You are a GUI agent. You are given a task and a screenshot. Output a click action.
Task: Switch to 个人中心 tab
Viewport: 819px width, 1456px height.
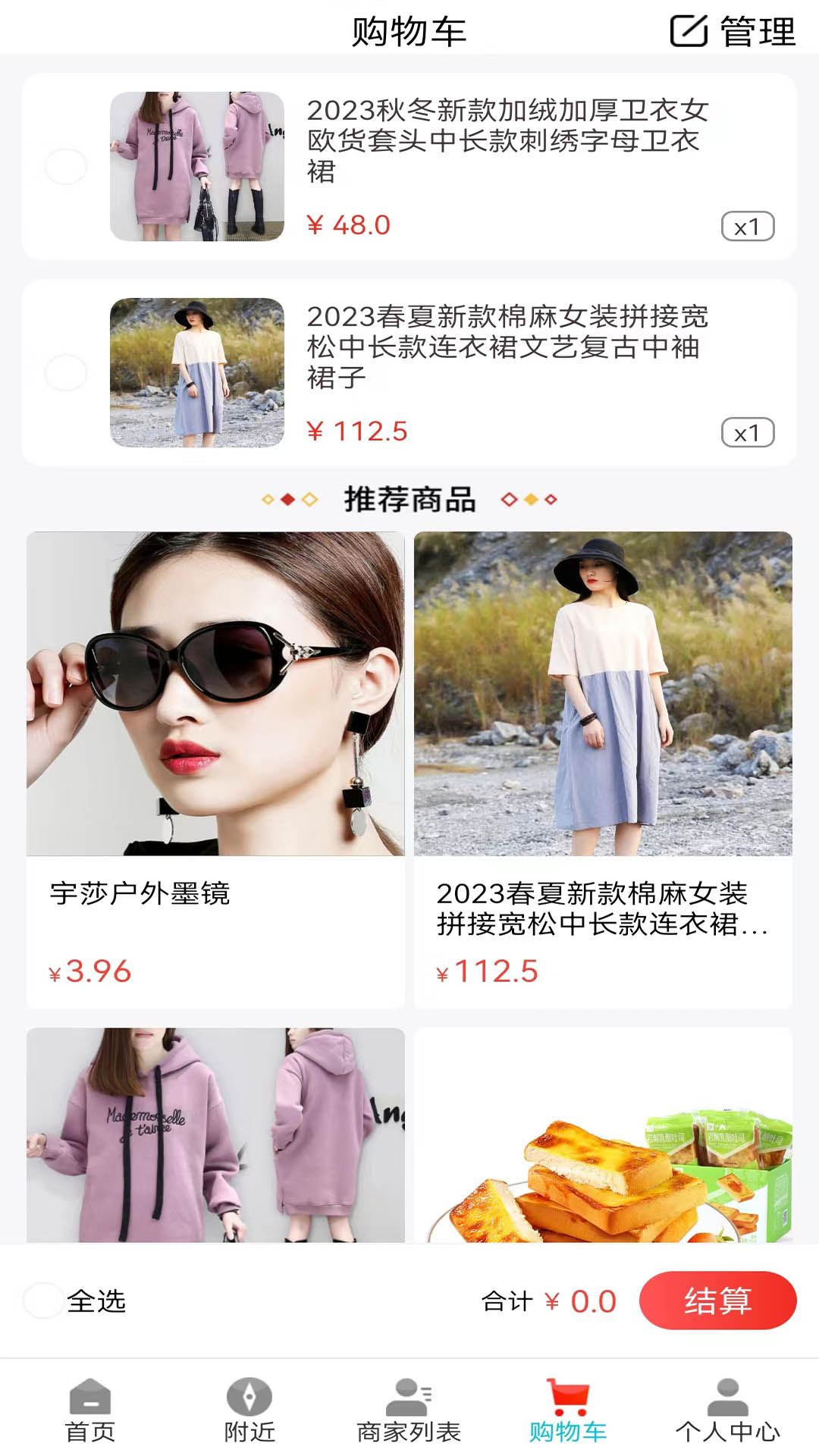coord(727,1410)
